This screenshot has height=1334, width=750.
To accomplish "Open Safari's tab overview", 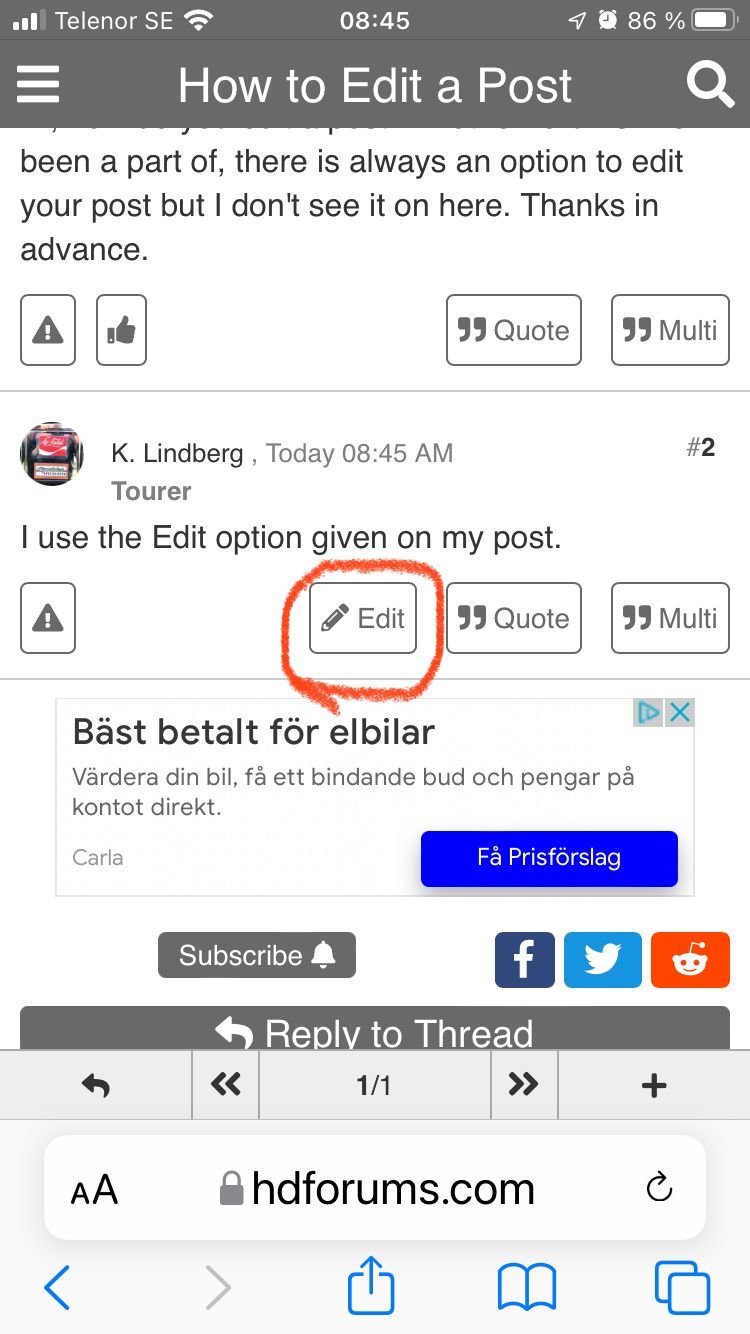I will [682, 1286].
